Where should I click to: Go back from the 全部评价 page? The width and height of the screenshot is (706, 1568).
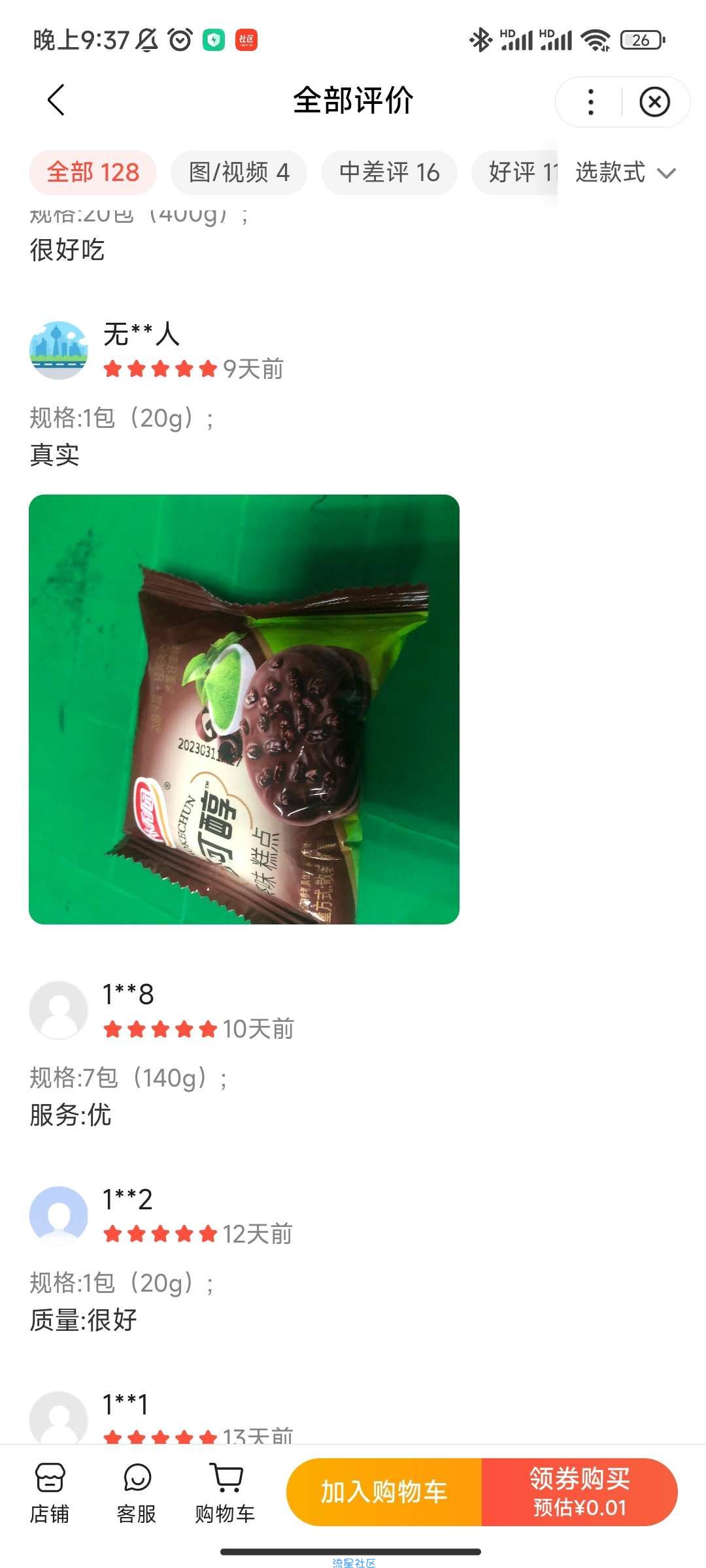click(x=56, y=101)
